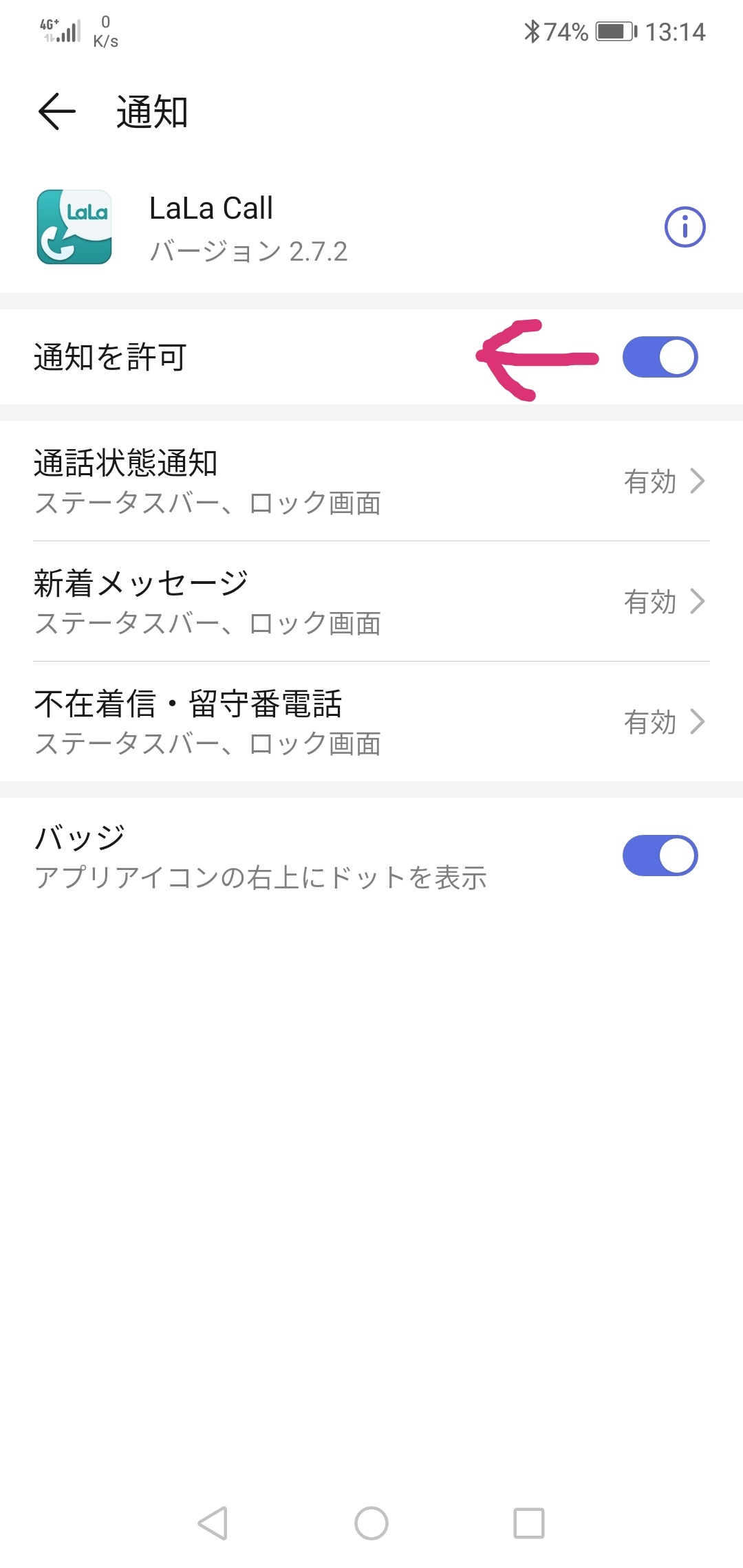Open 通話状態通知 notification settings
This screenshot has height=1568, width=743.
(x=371, y=481)
